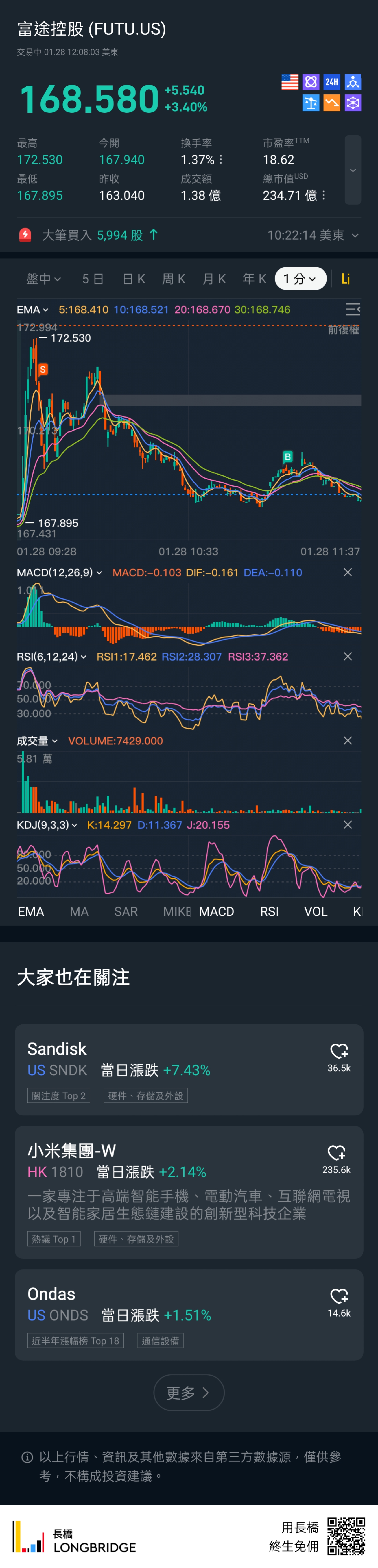
Task: Expand the 大筆買入 trade alert row
Action: click(355, 235)
